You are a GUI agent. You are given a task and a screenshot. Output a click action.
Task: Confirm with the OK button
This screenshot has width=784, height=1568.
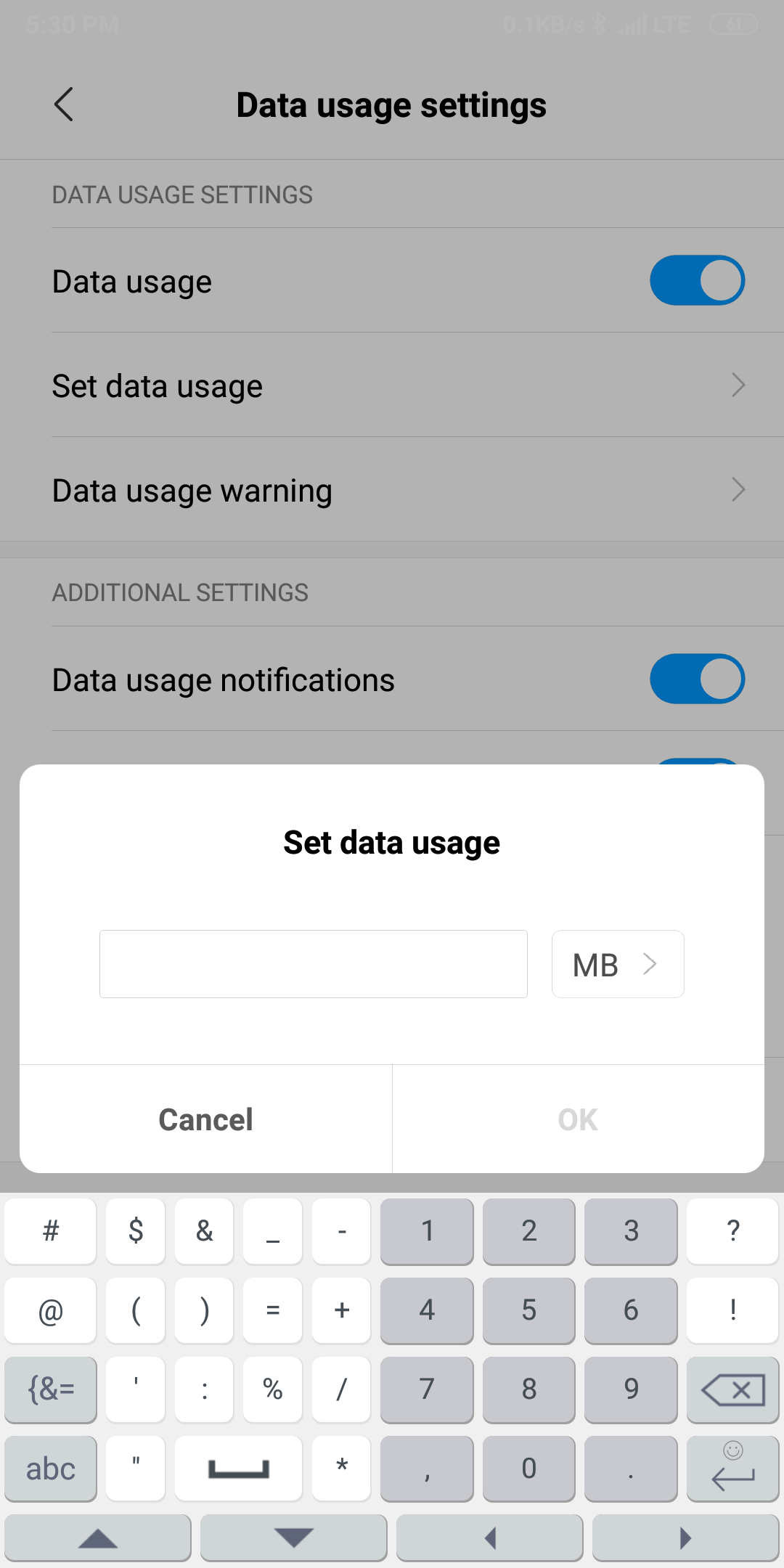579,1119
